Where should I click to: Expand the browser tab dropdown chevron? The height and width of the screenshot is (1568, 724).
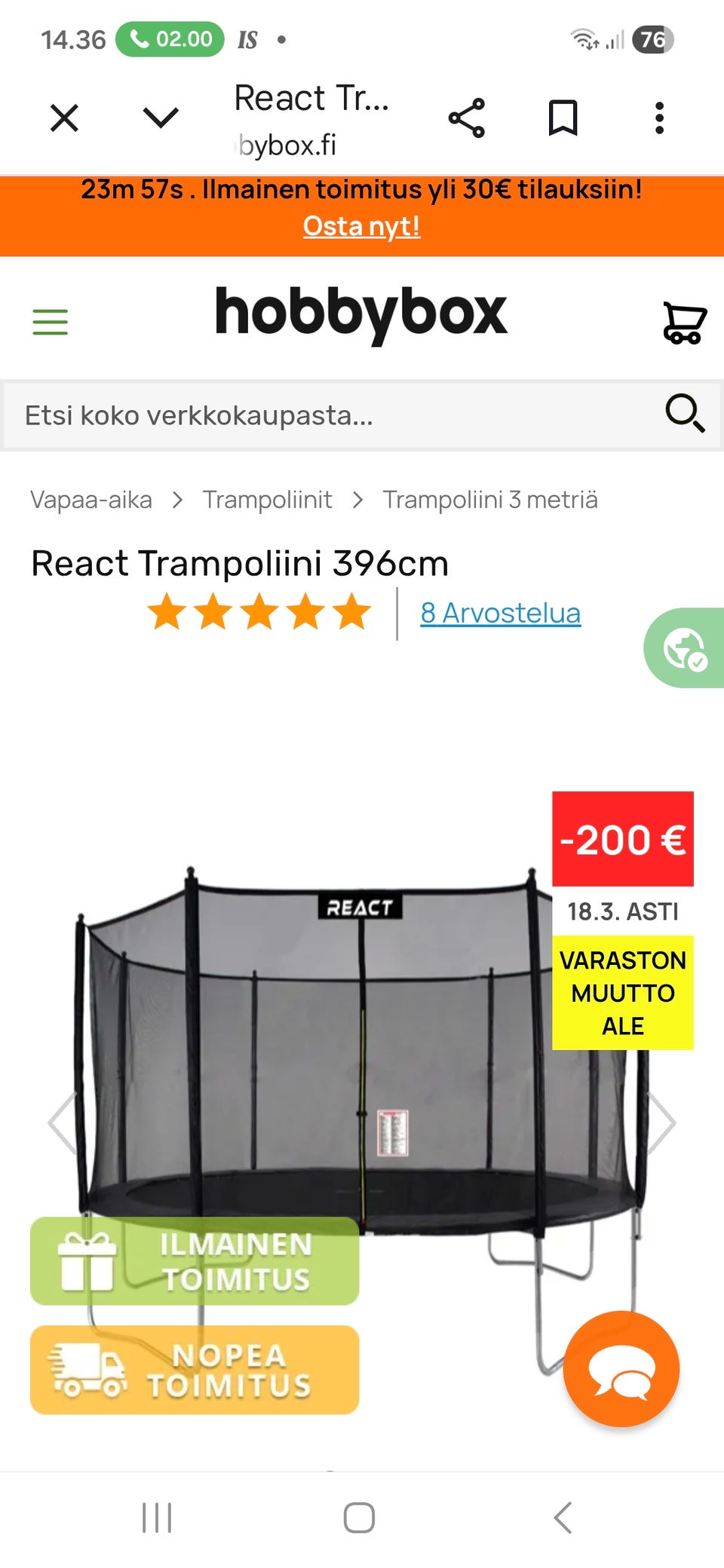161,118
